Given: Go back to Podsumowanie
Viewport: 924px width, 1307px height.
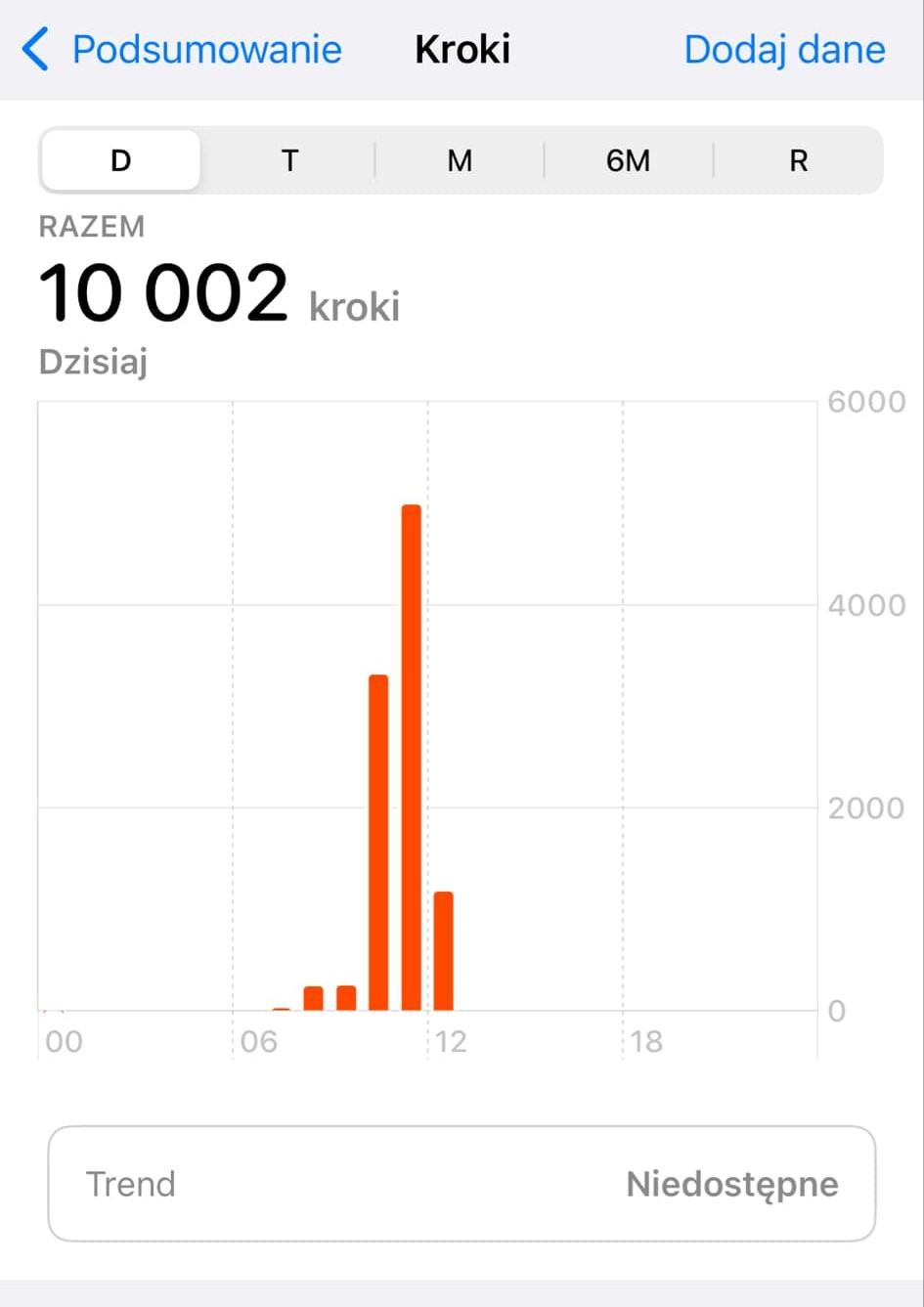Looking at the screenshot, I should pos(183,50).
